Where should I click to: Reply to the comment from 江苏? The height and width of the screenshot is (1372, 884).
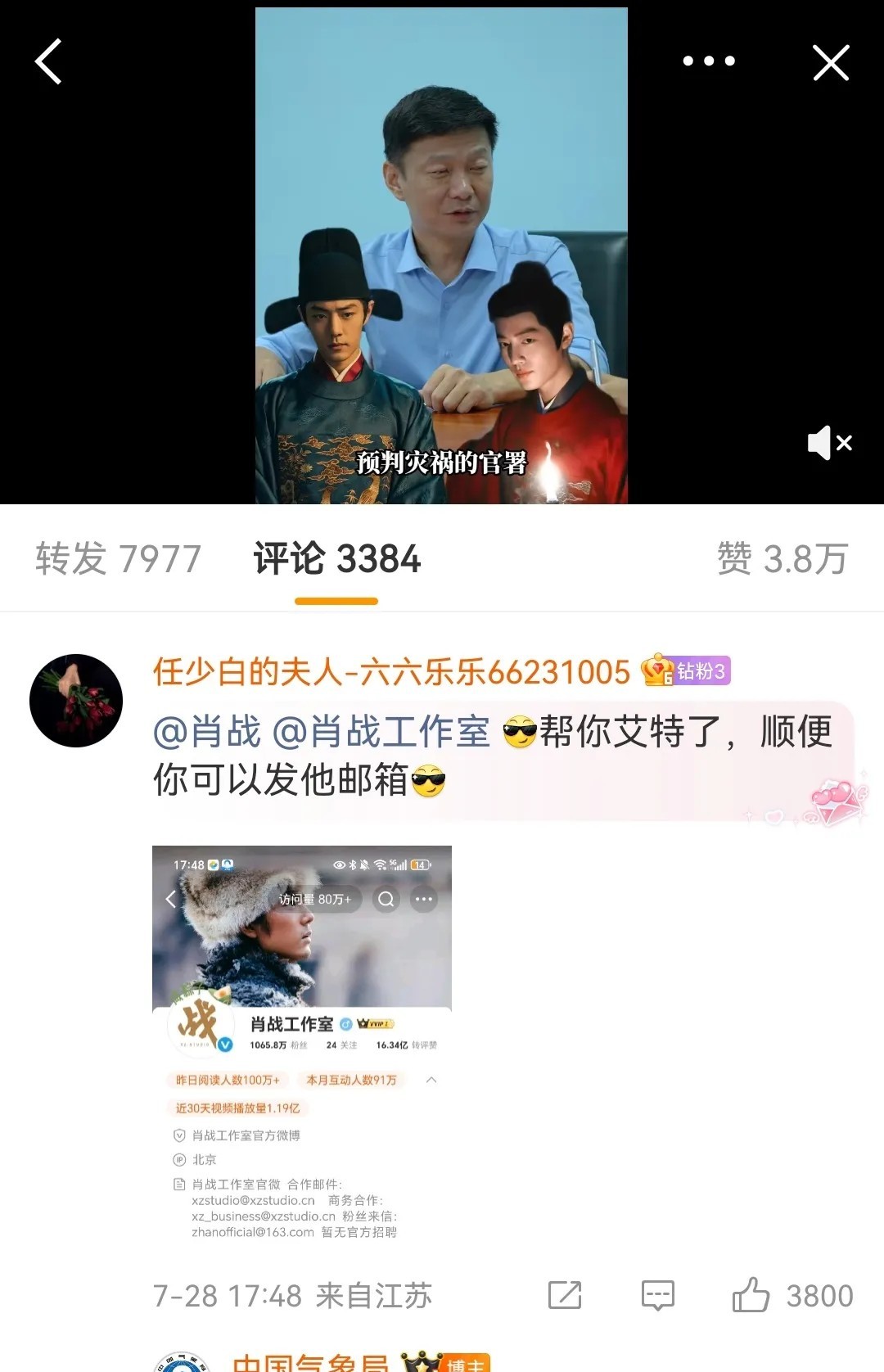click(658, 1295)
